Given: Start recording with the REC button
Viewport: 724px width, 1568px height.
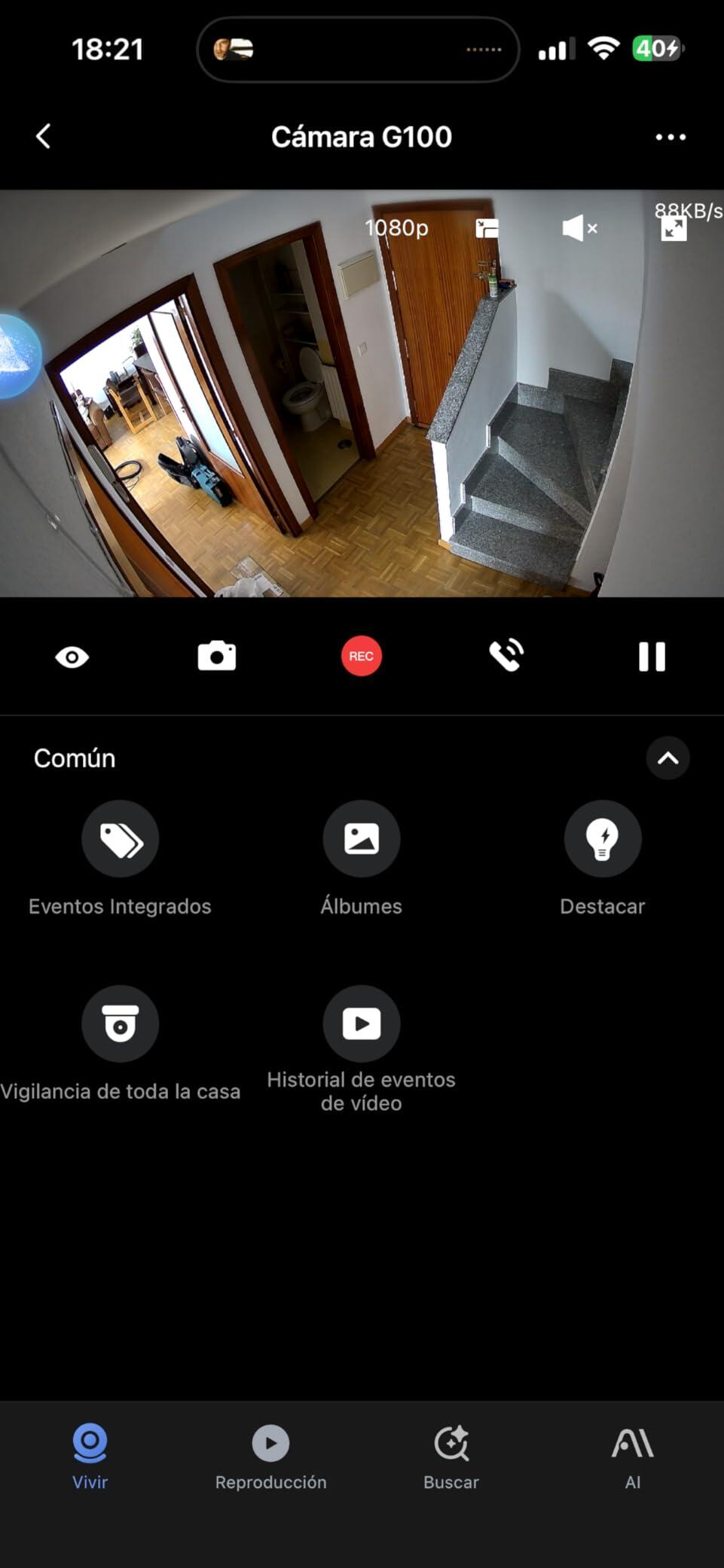Looking at the screenshot, I should coord(362,656).
